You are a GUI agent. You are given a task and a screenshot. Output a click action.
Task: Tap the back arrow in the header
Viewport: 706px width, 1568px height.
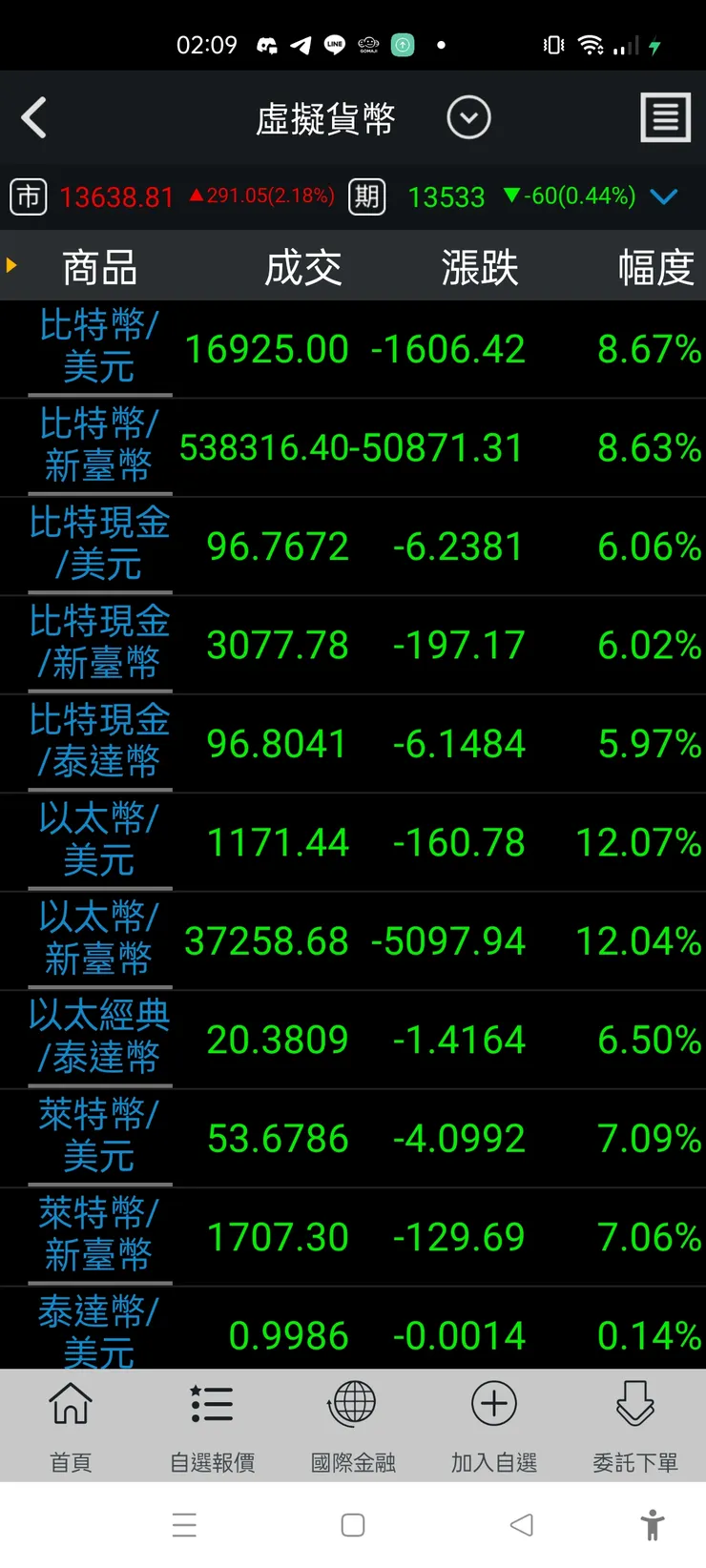coord(34,117)
